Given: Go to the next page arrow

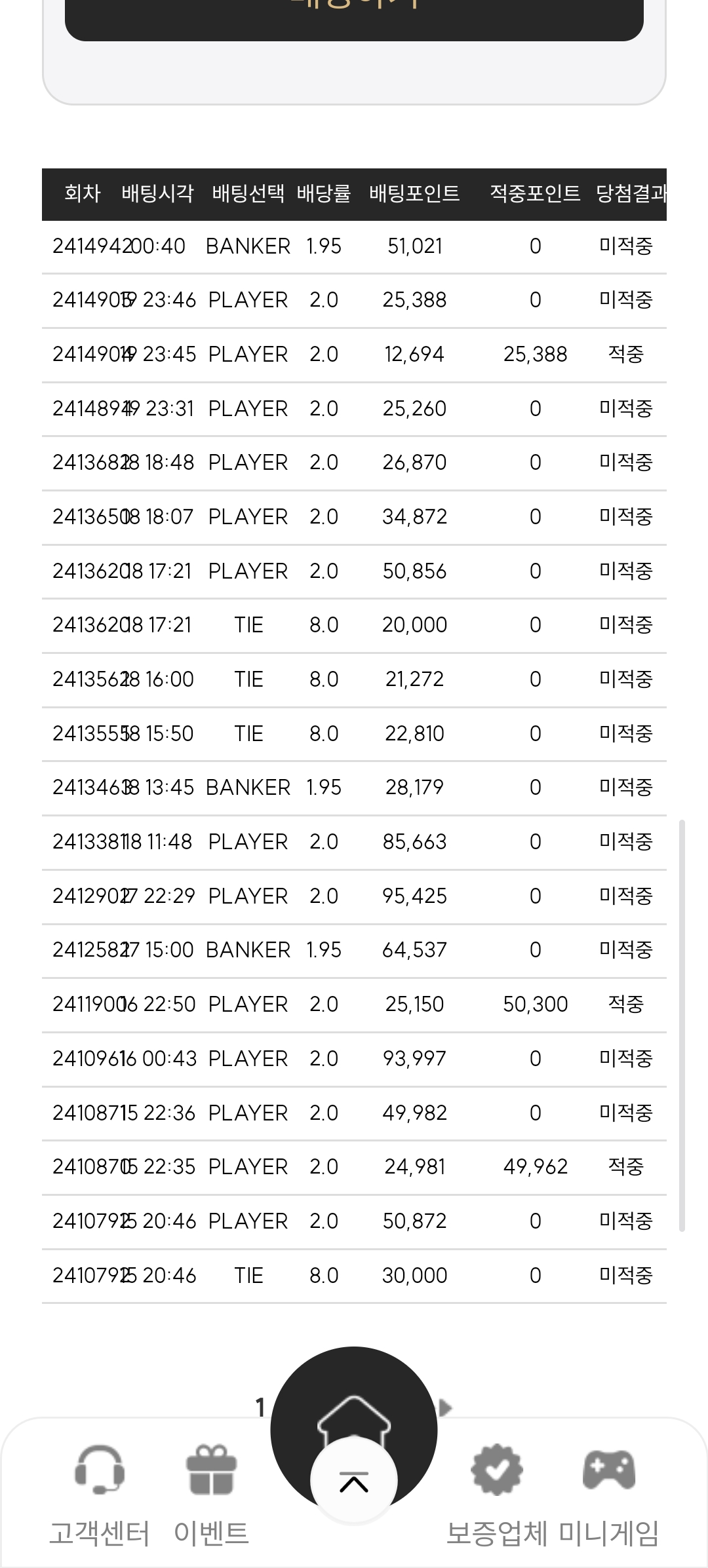Looking at the screenshot, I should click(446, 1407).
